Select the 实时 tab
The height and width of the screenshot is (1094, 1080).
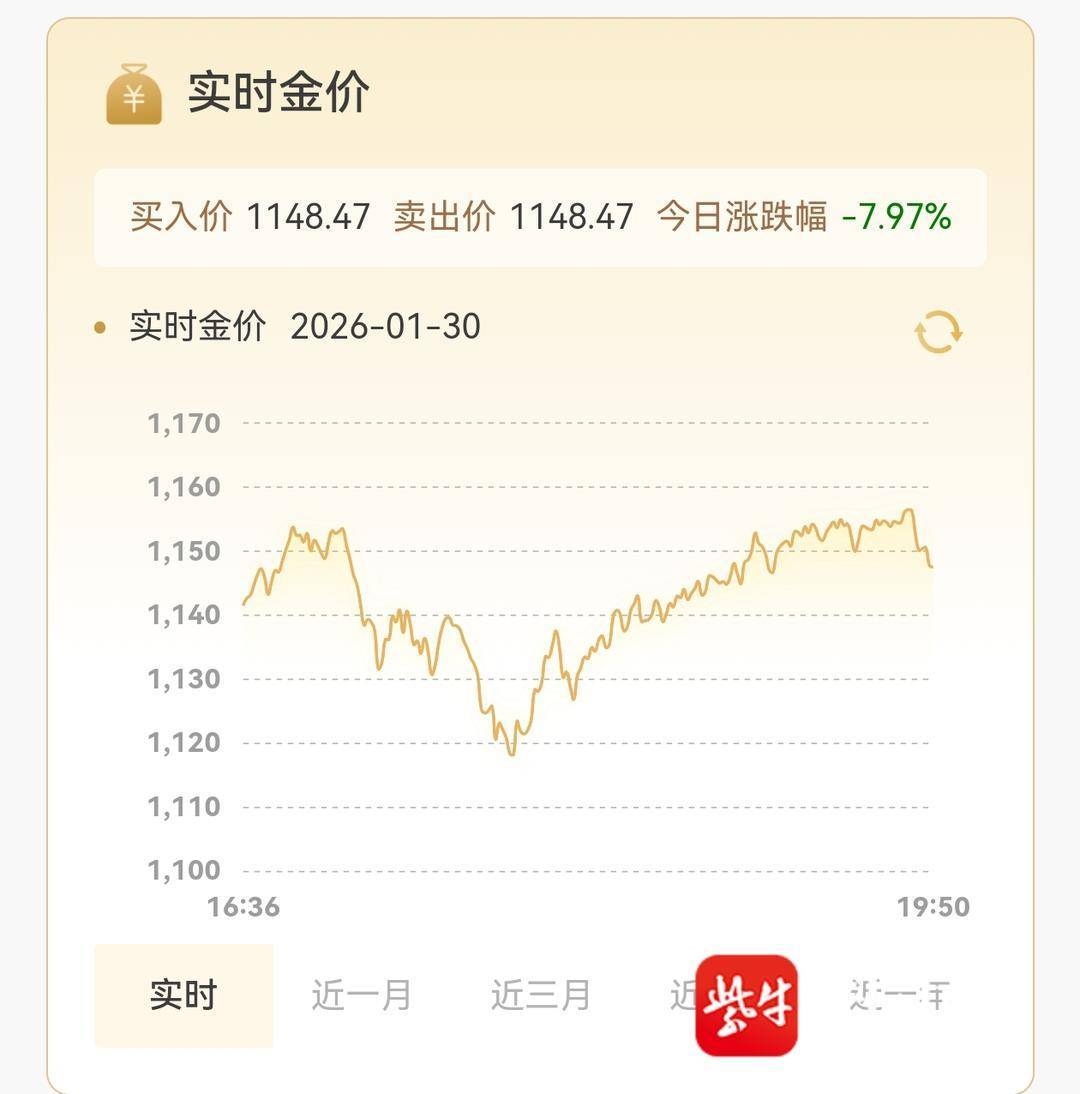tap(183, 995)
